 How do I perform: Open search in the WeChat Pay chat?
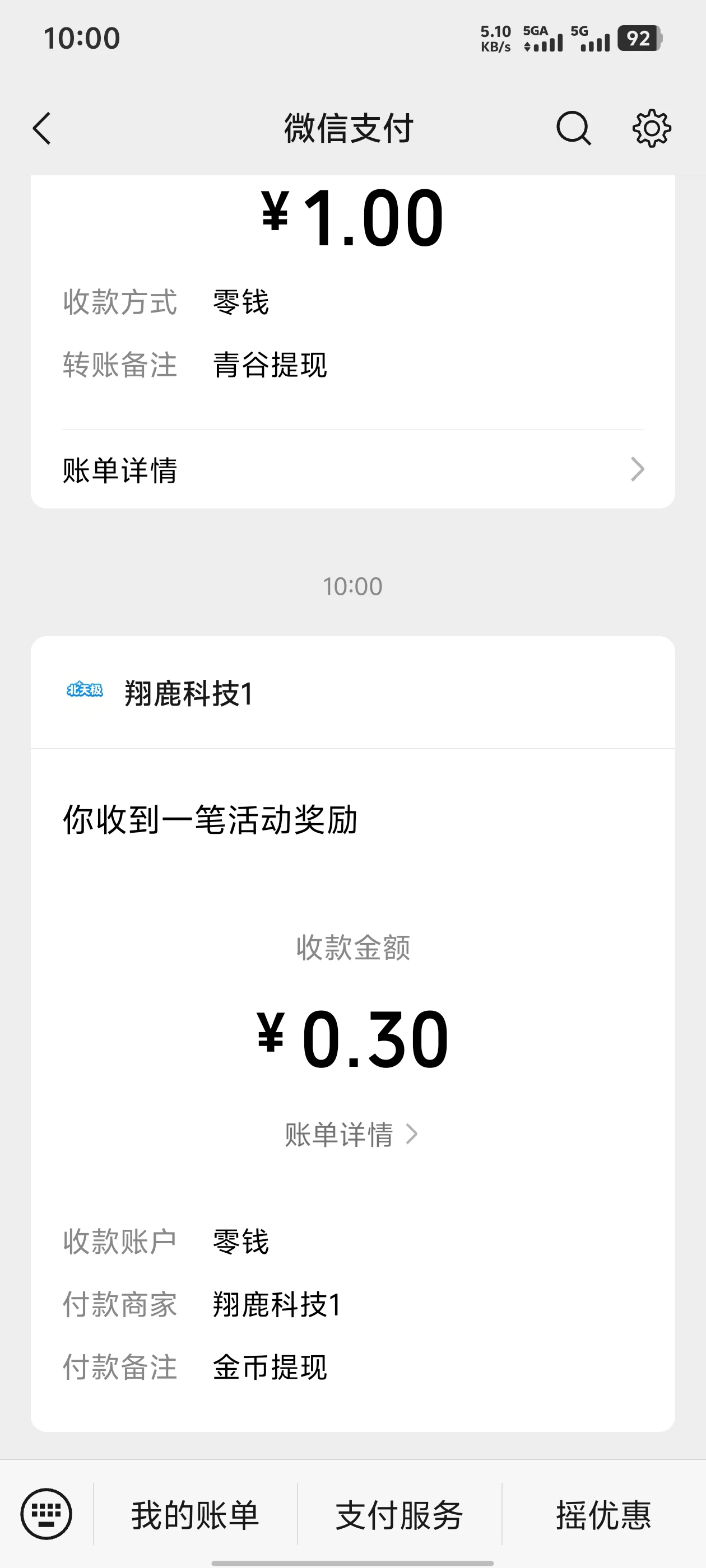pos(572,128)
